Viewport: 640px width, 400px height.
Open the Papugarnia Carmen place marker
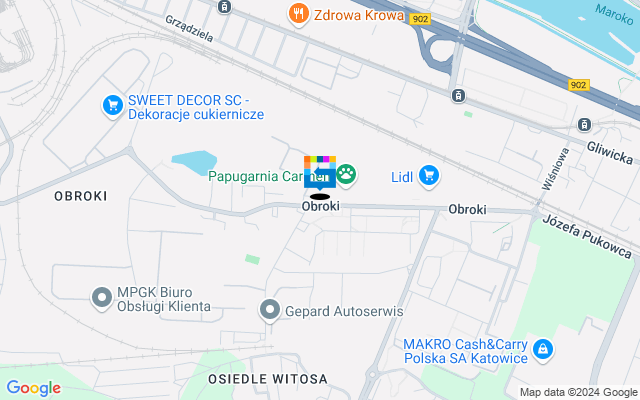346,176
